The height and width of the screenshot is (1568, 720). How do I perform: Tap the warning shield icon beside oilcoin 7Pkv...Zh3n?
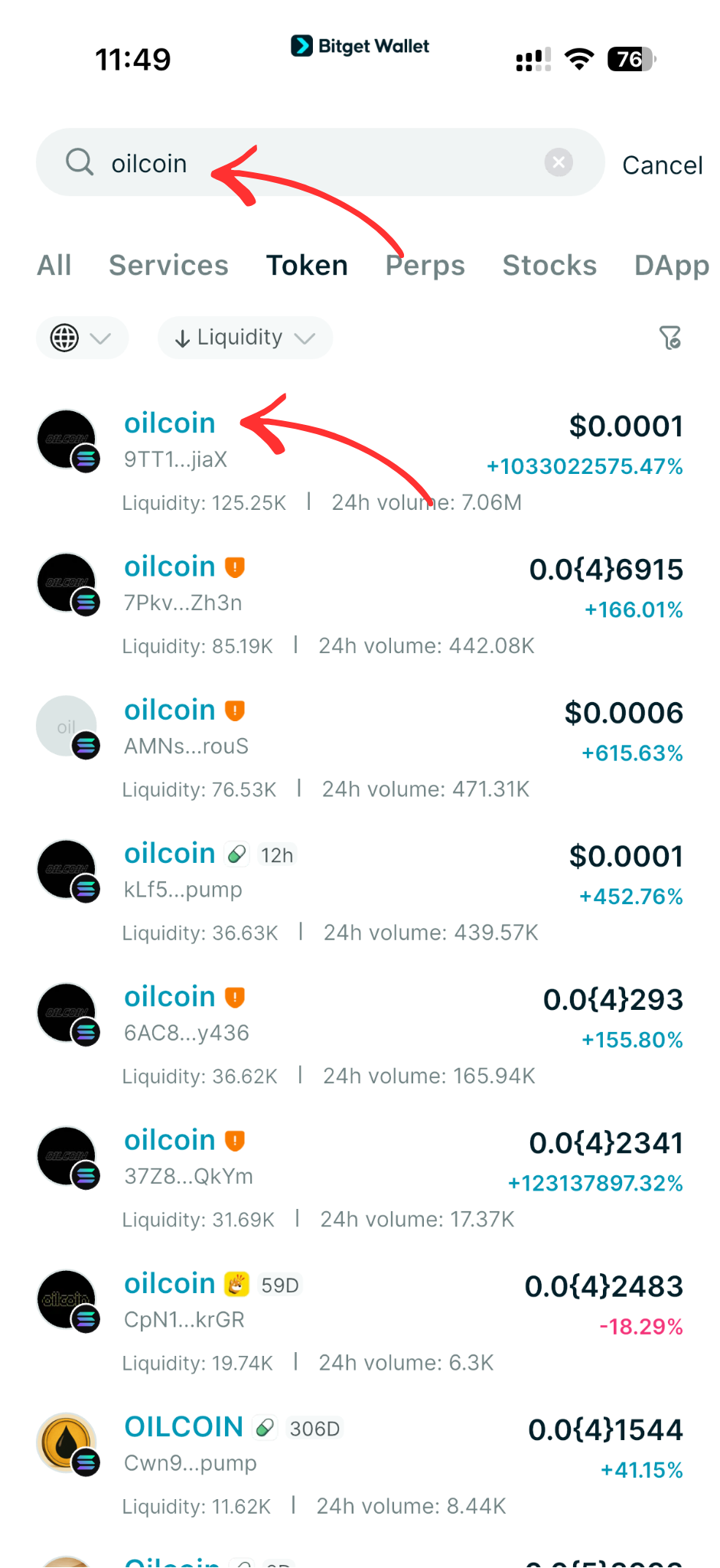click(235, 567)
